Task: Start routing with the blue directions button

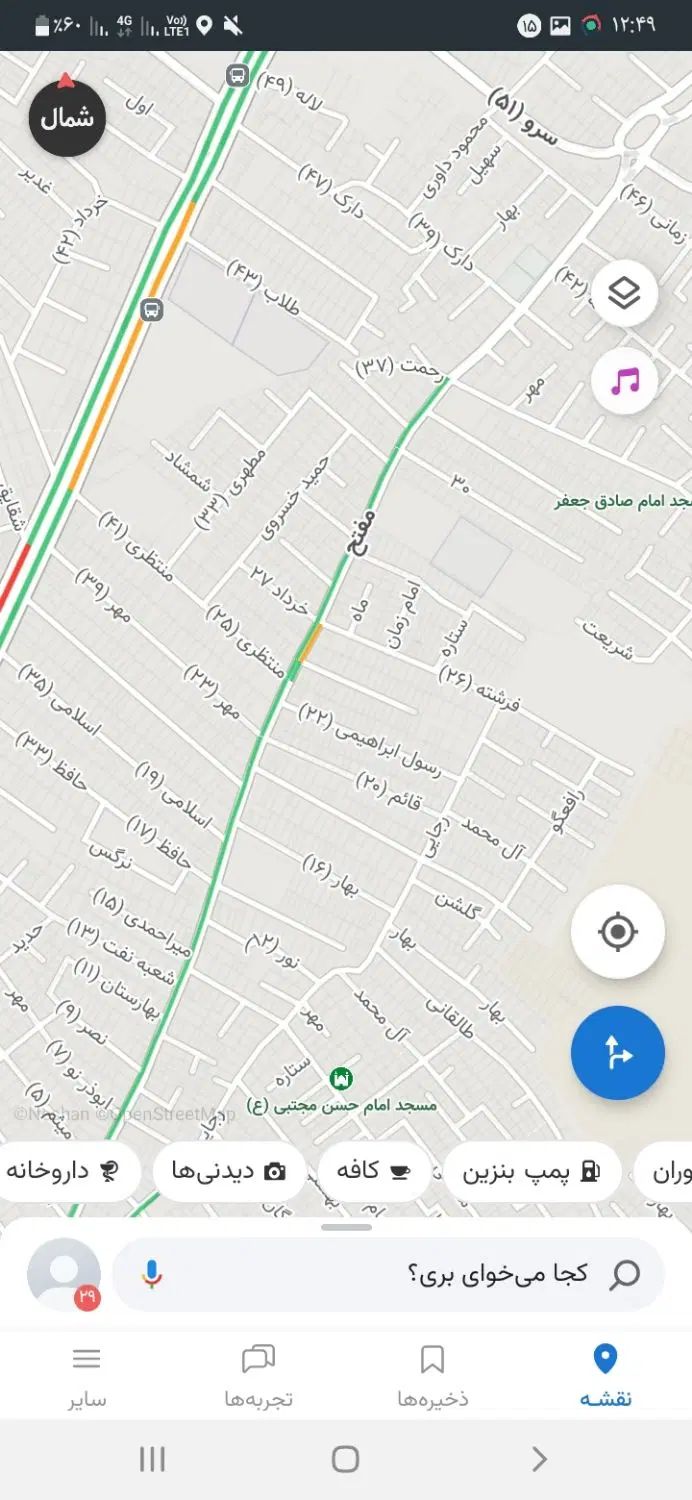Action: [x=617, y=1052]
